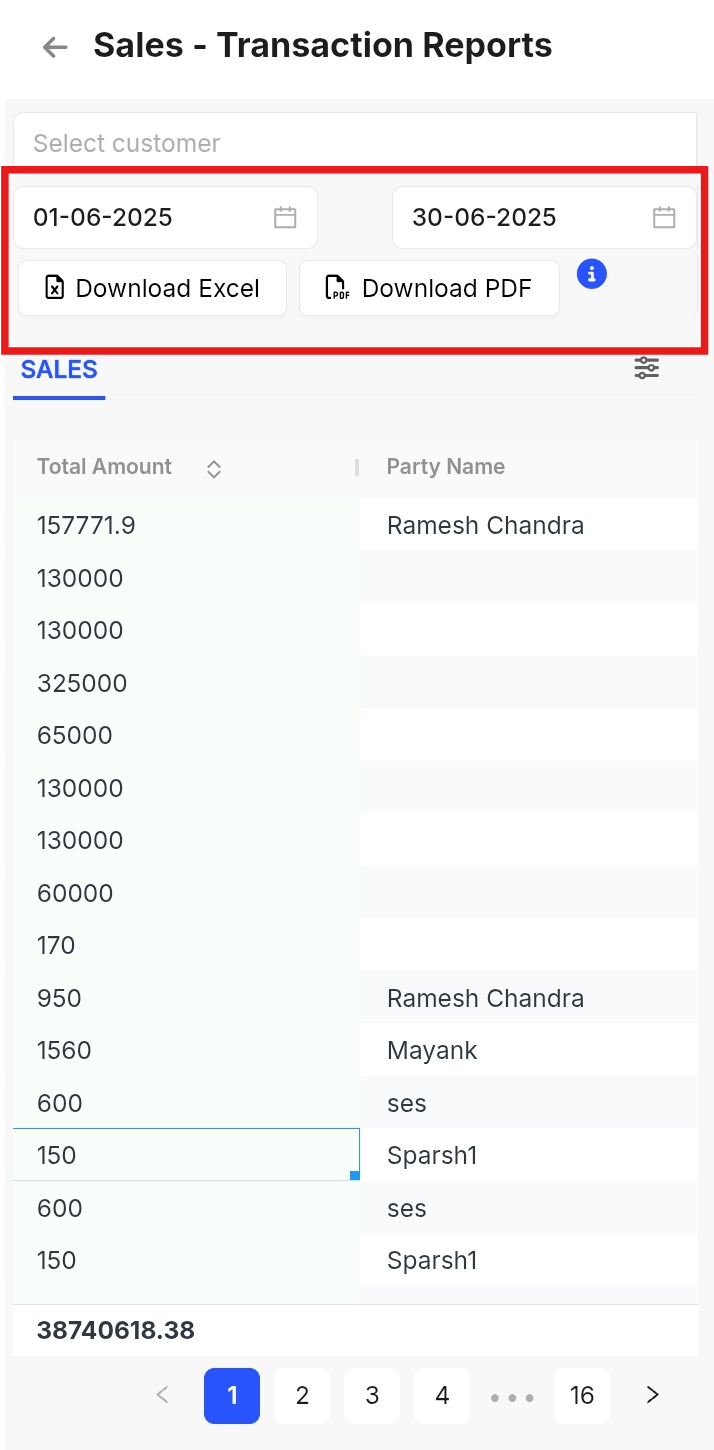Screen dimensions: 714x1450
Task: Open the Select customer field
Action: [x=355, y=143]
